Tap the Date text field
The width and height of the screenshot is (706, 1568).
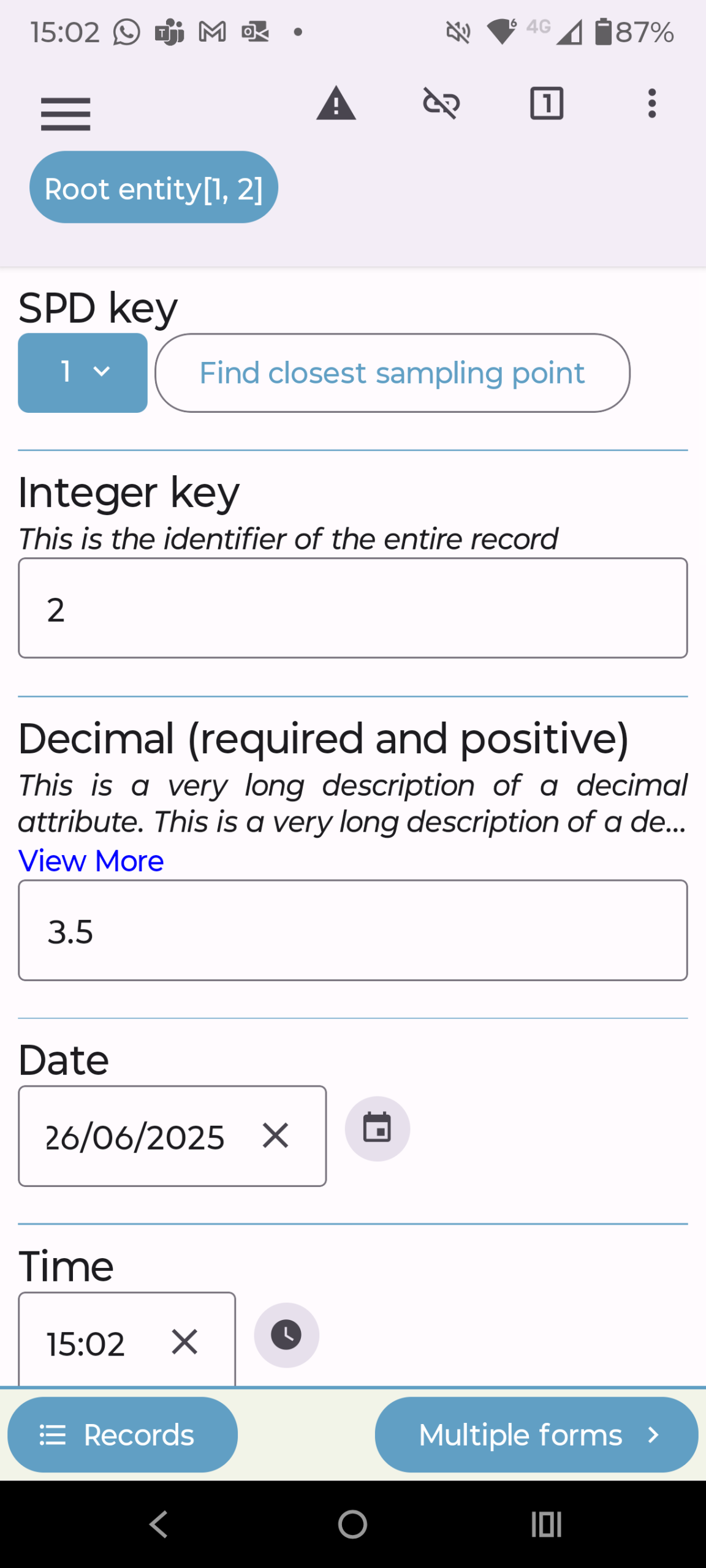135,1137
